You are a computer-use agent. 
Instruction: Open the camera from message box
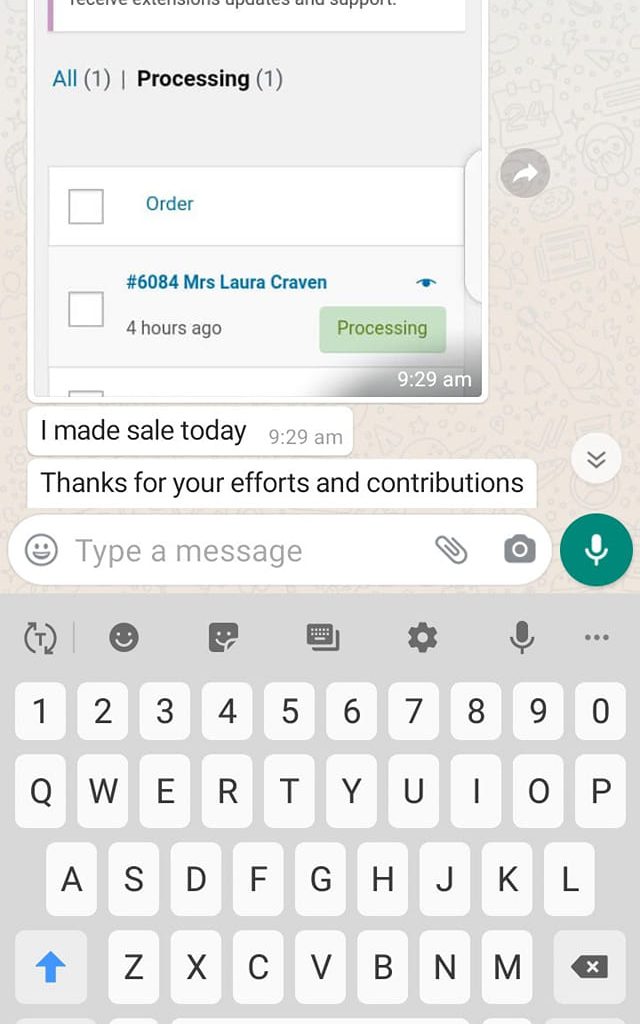pyautogui.click(x=519, y=549)
